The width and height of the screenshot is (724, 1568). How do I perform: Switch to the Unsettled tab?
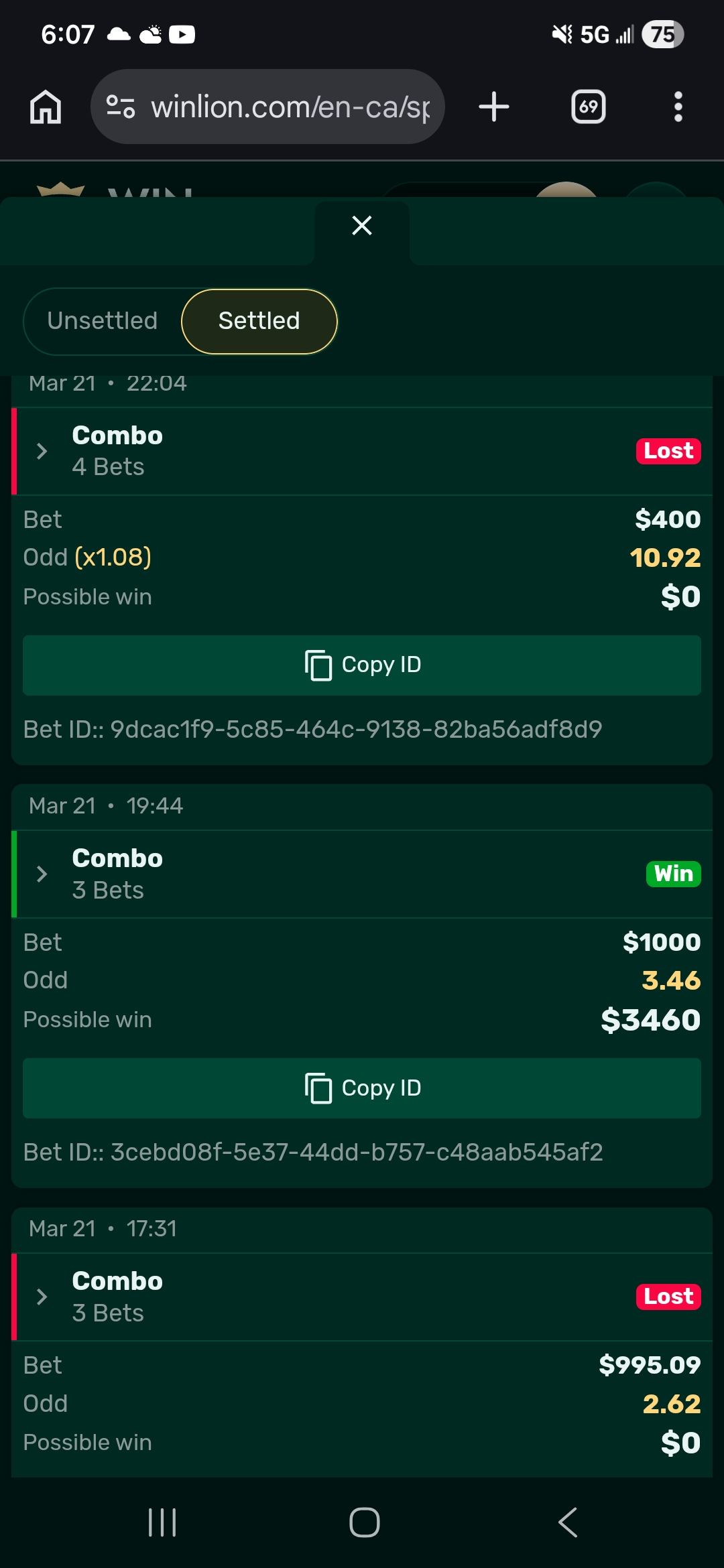coord(103,321)
